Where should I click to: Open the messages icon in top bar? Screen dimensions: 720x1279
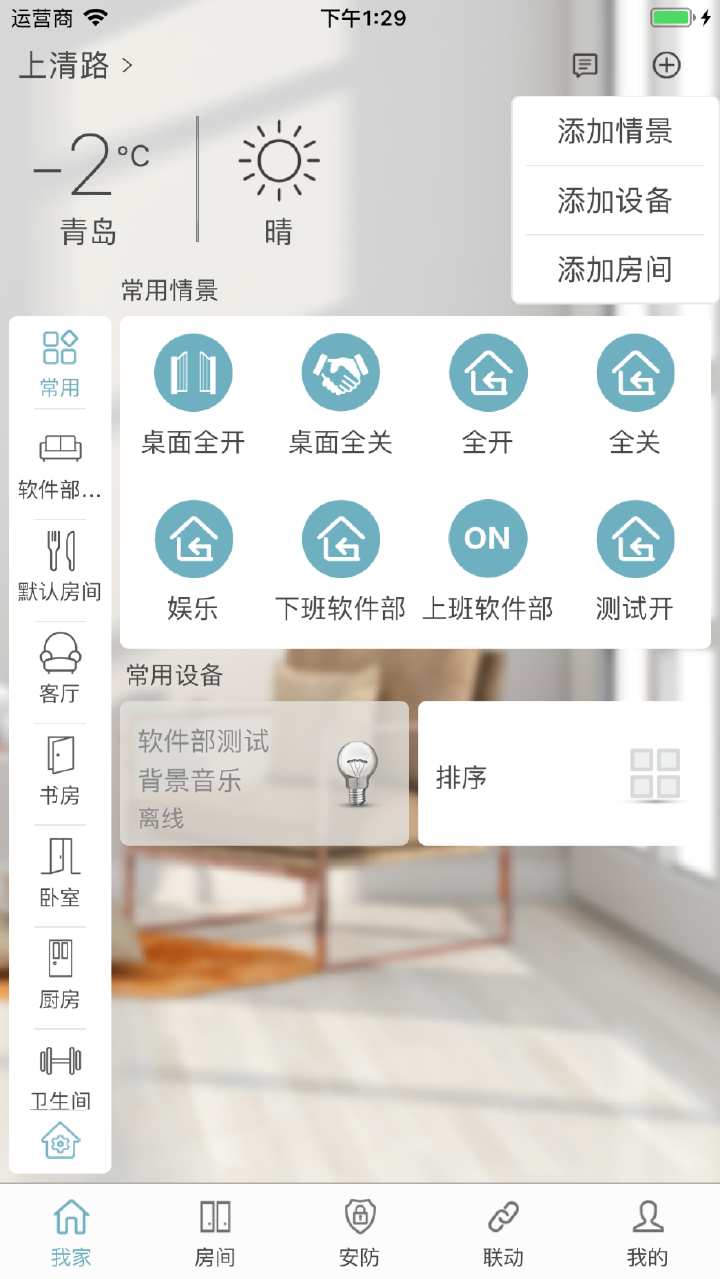click(x=585, y=66)
